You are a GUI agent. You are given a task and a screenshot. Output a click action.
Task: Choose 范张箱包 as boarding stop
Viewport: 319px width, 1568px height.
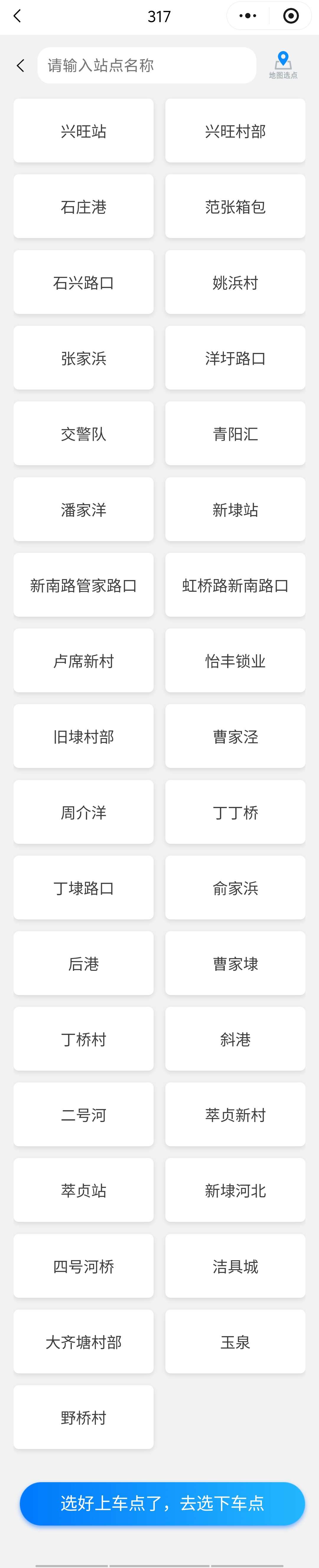(235, 206)
